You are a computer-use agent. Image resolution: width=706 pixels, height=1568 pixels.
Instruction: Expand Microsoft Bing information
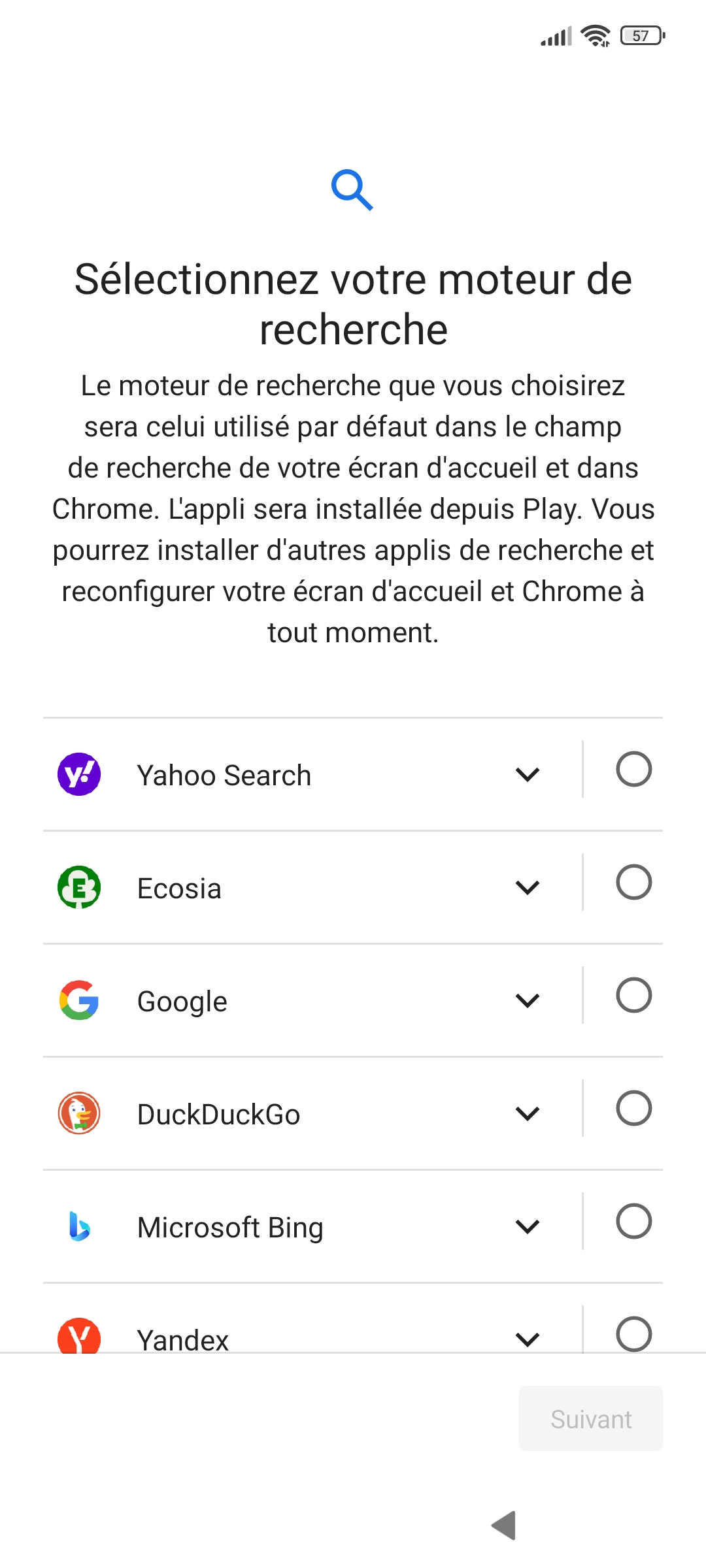[x=527, y=1227]
